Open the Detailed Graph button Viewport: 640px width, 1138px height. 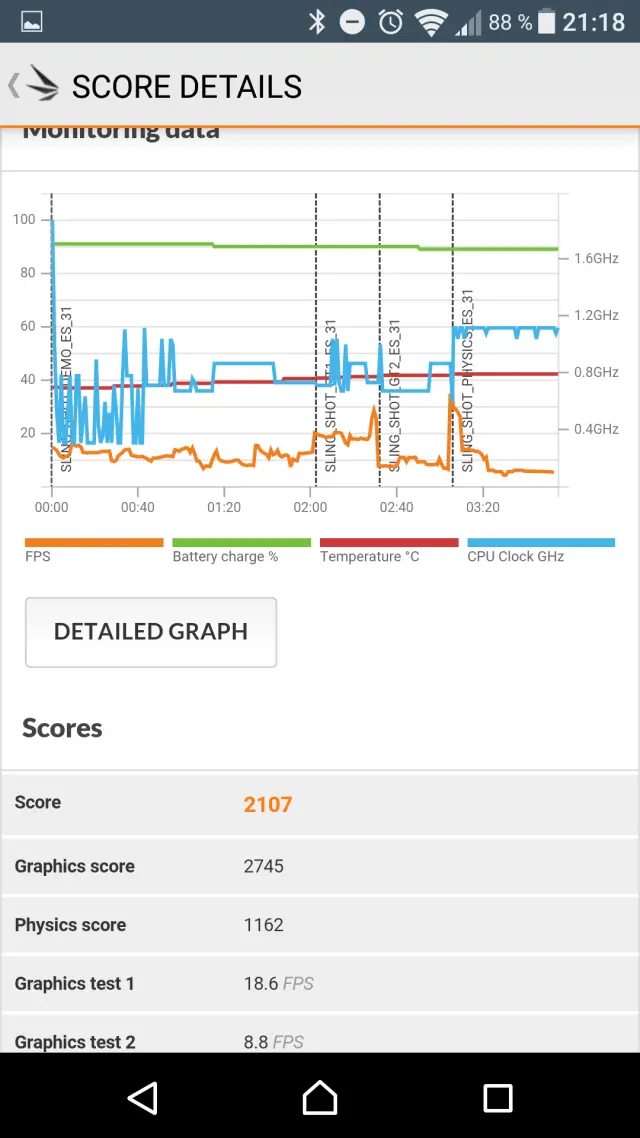click(151, 632)
